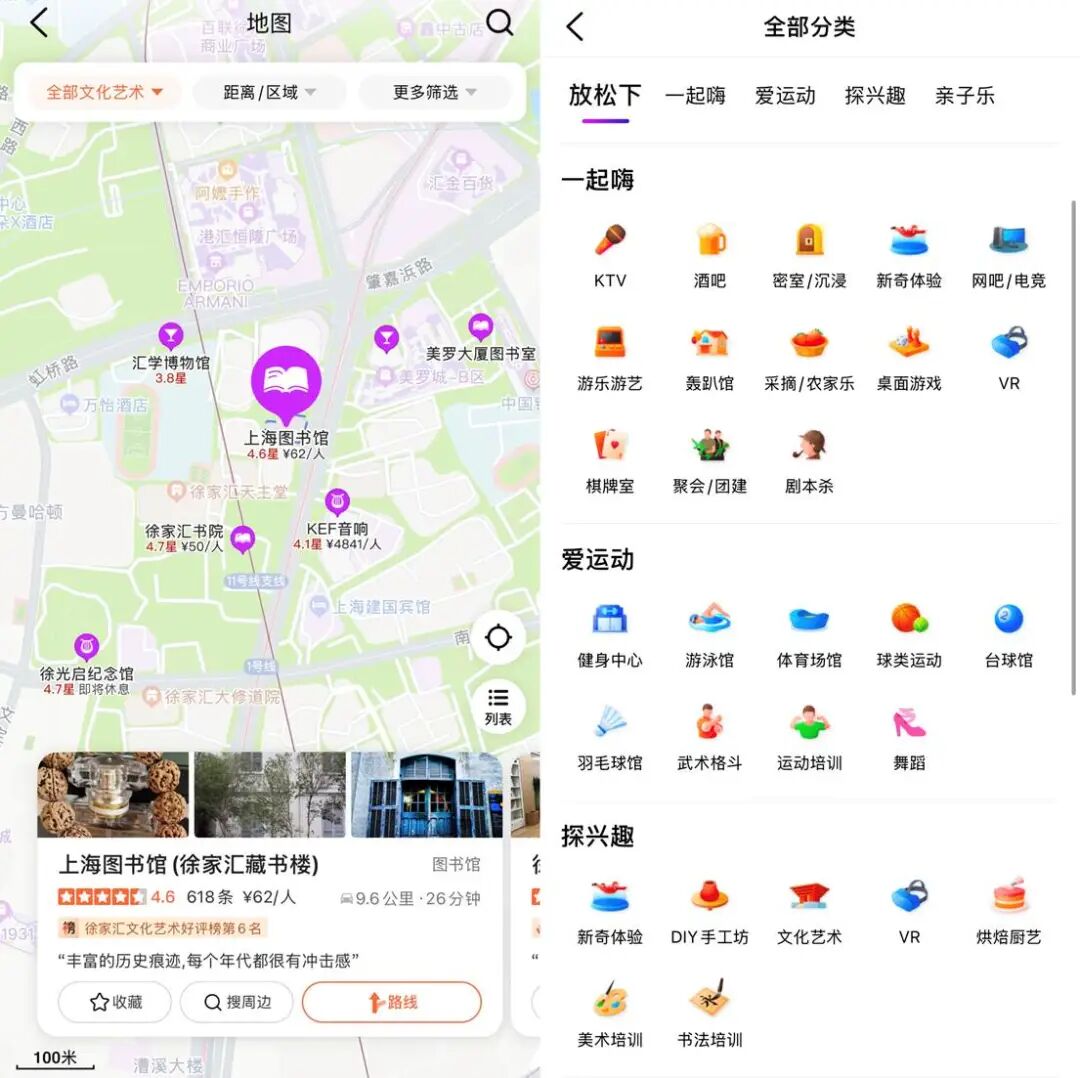Open the DIY手工坊 category
Screen dimensions: 1080x1078
click(x=710, y=911)
